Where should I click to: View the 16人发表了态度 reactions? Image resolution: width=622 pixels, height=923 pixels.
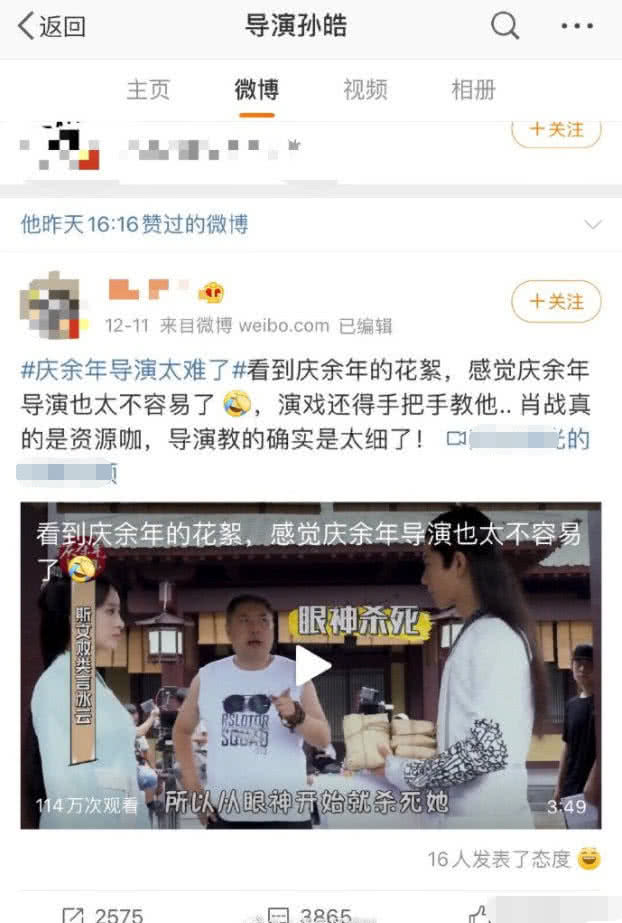[x=513, y=858]
